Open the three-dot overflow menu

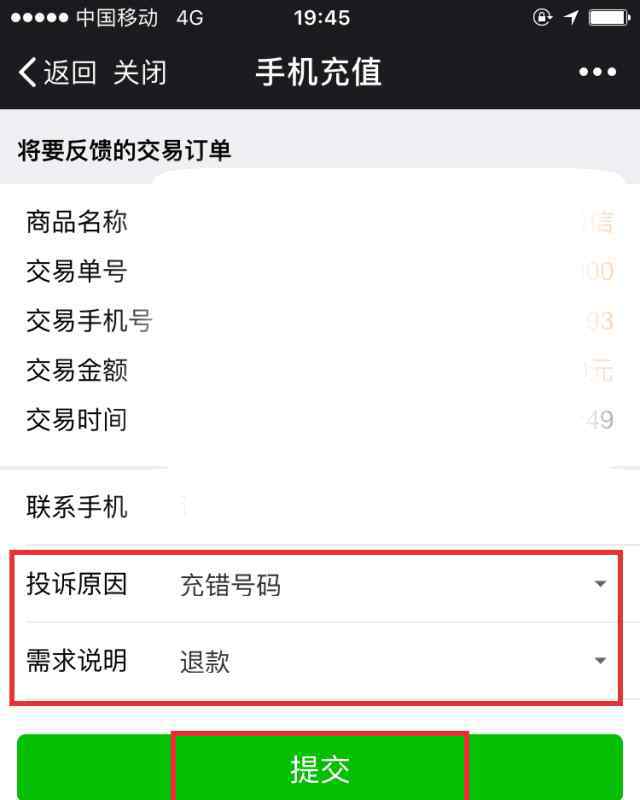597,72
